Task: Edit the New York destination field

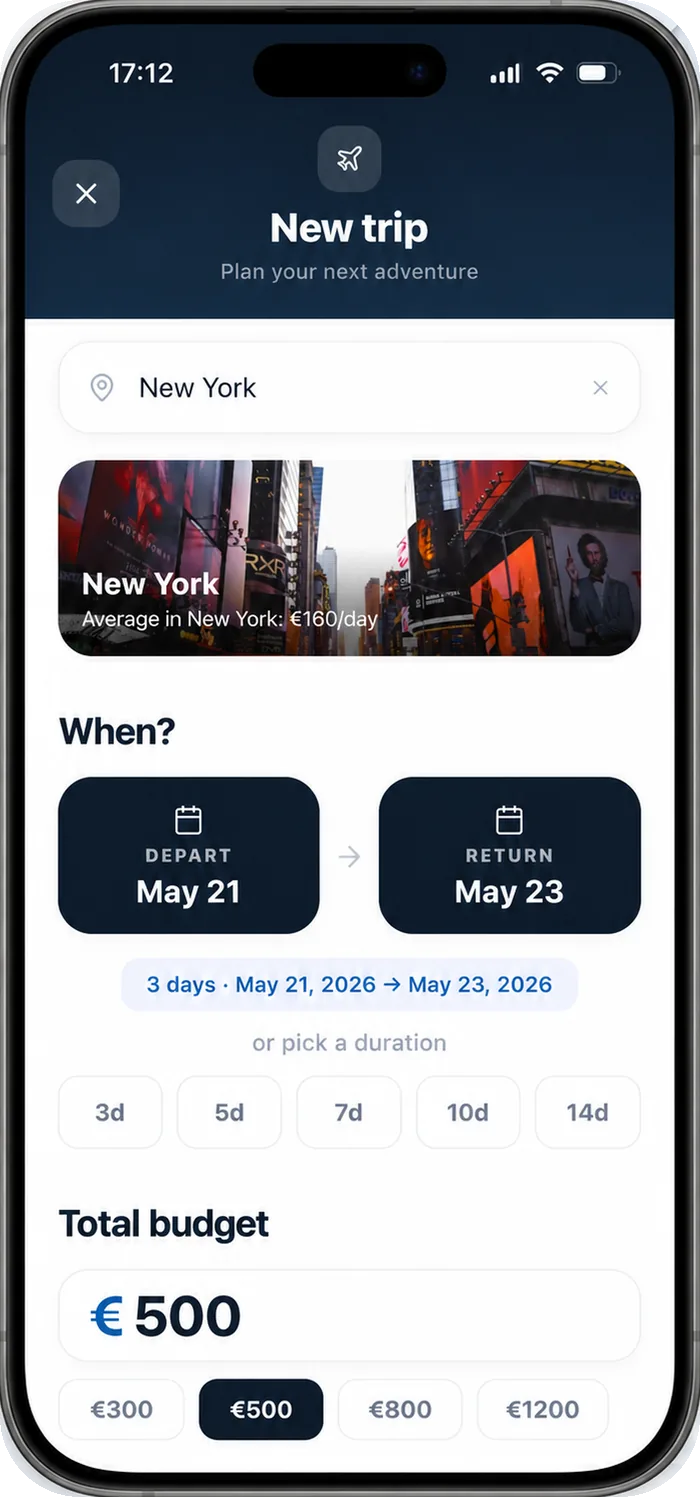Action: 349,388
